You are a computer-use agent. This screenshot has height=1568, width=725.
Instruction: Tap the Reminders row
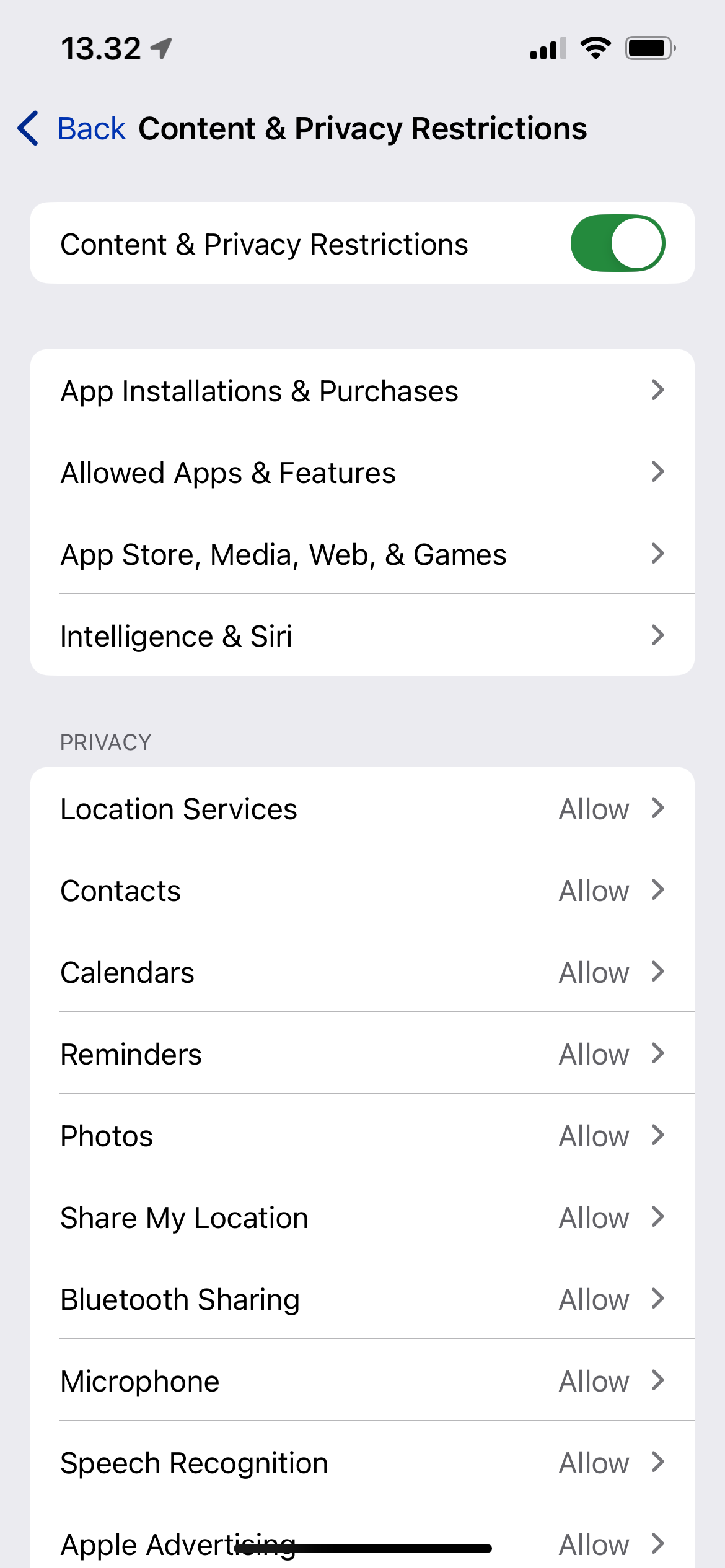pos(362,1054)
